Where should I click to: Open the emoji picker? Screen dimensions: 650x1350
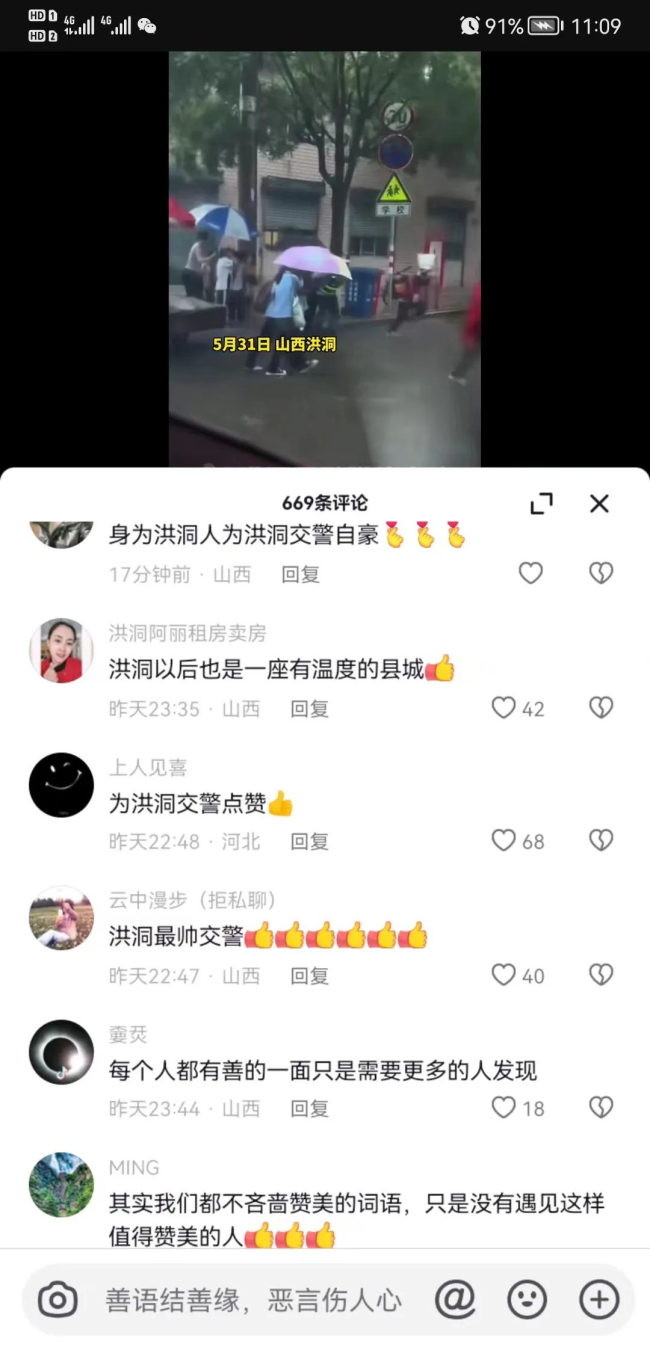coord(527,1300)
